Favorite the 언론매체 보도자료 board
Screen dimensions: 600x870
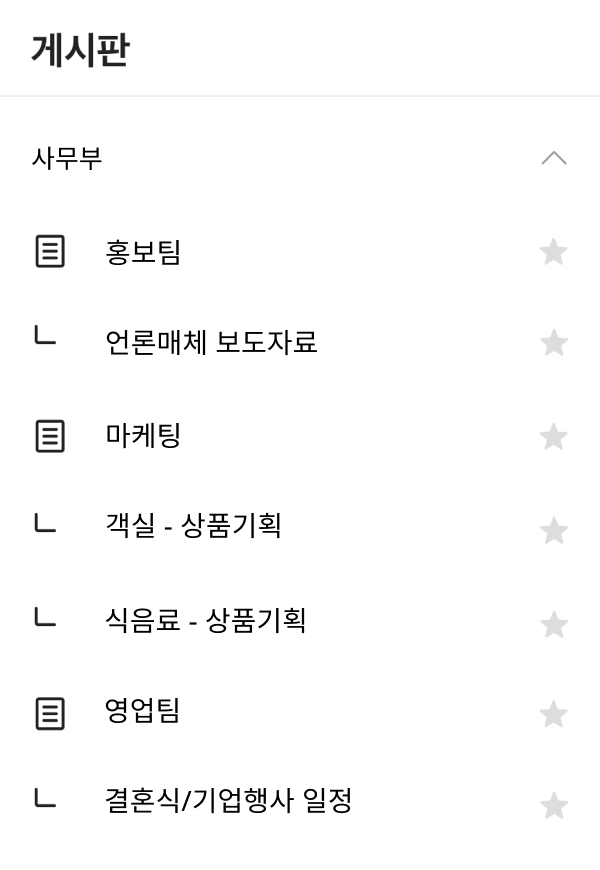(x=553, y=343)
